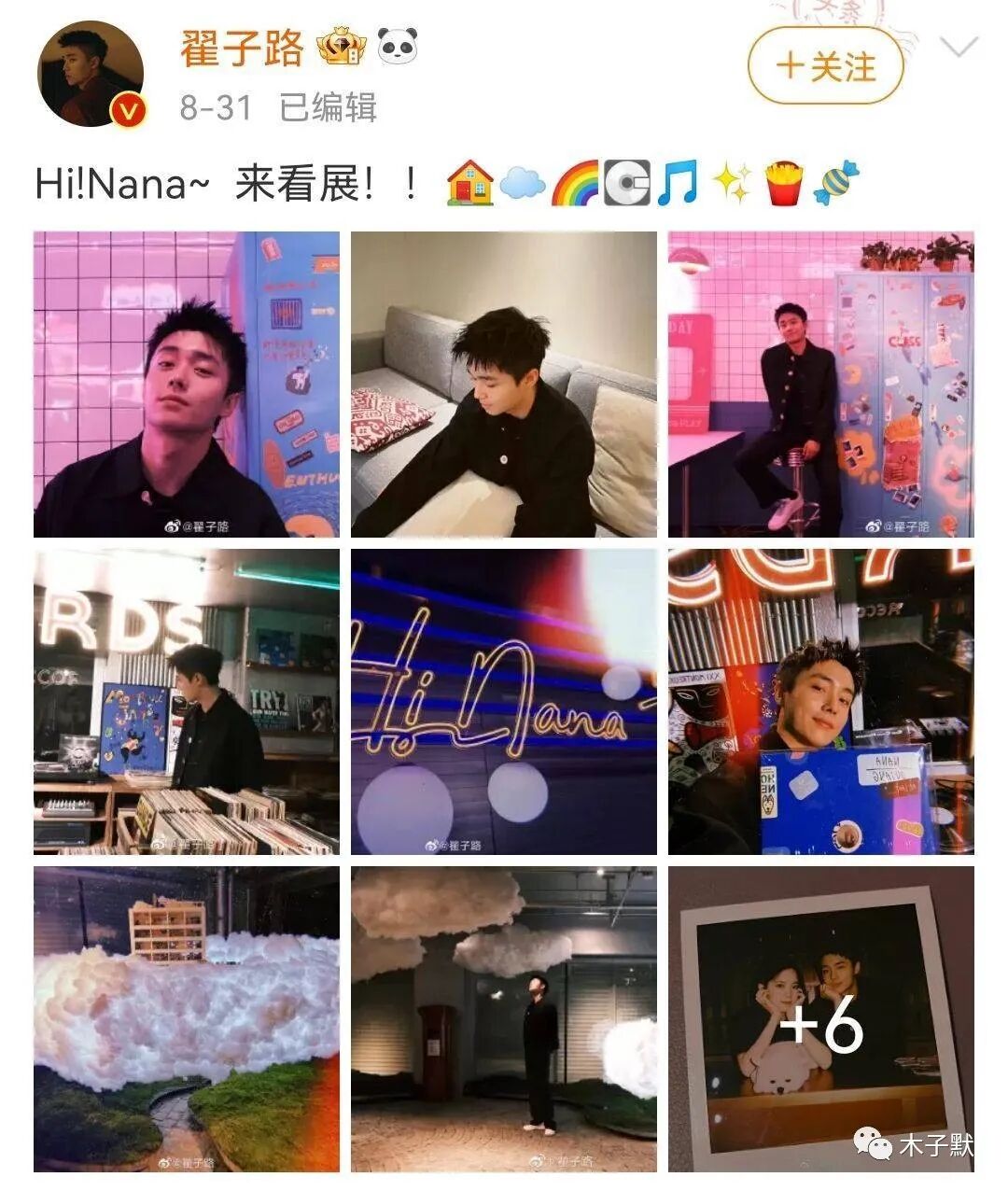
Task: Open the record store photo
Action: 187,702
